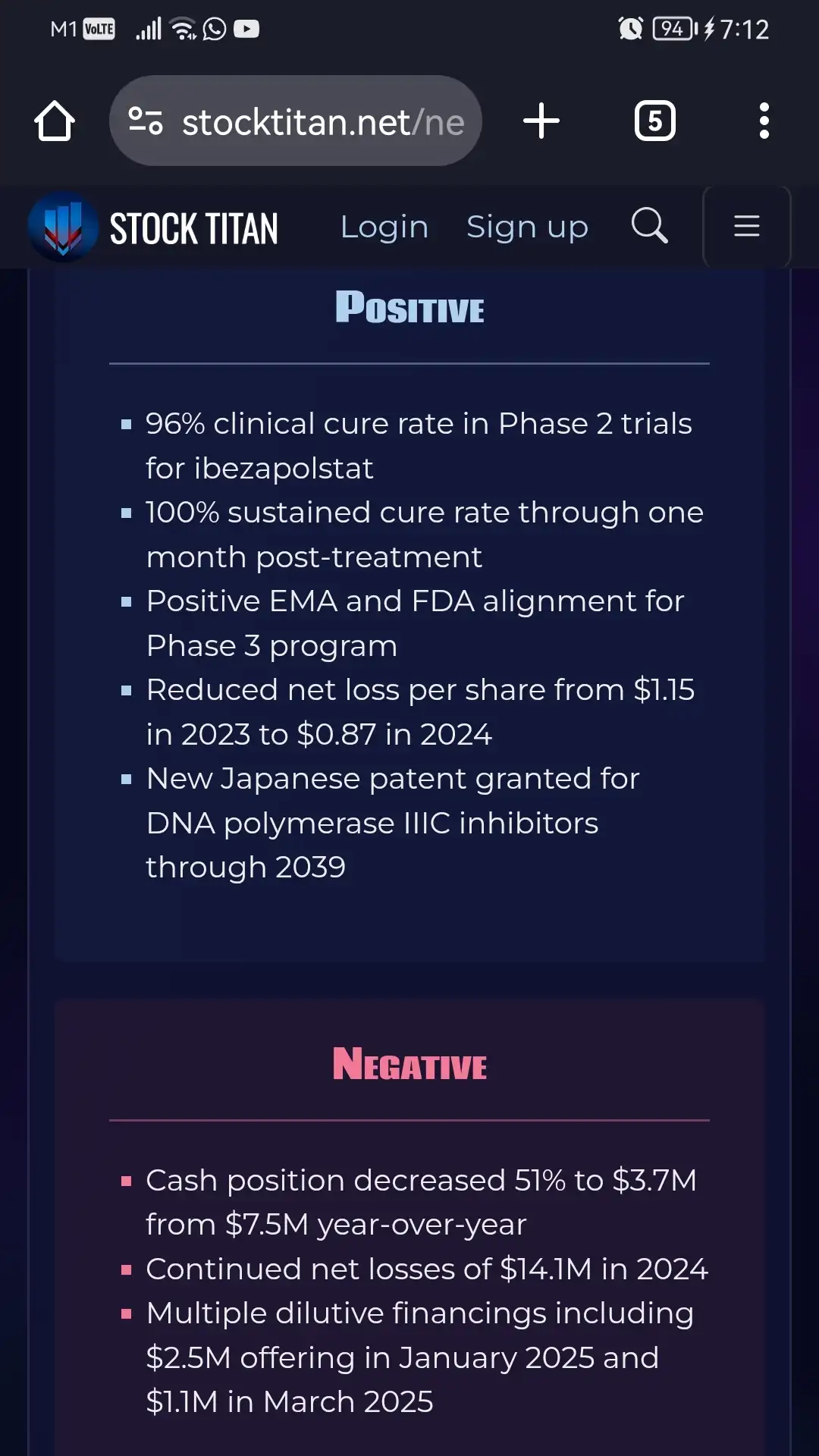
Task: Open a new browser tab
Action: pyautogui.click(x=541, y=121)
